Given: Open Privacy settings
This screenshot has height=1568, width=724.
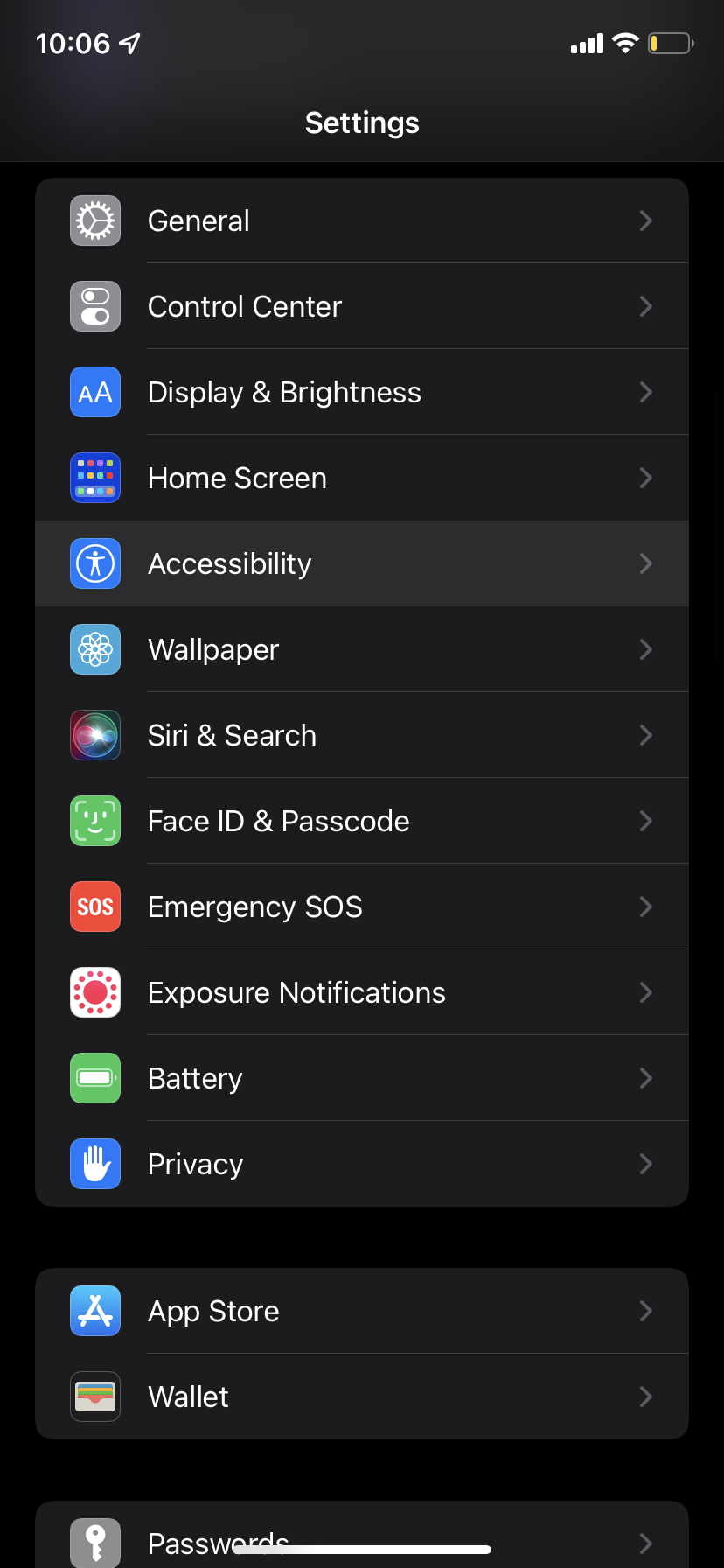Looking at the screenshot, I should pos(362,1164).
